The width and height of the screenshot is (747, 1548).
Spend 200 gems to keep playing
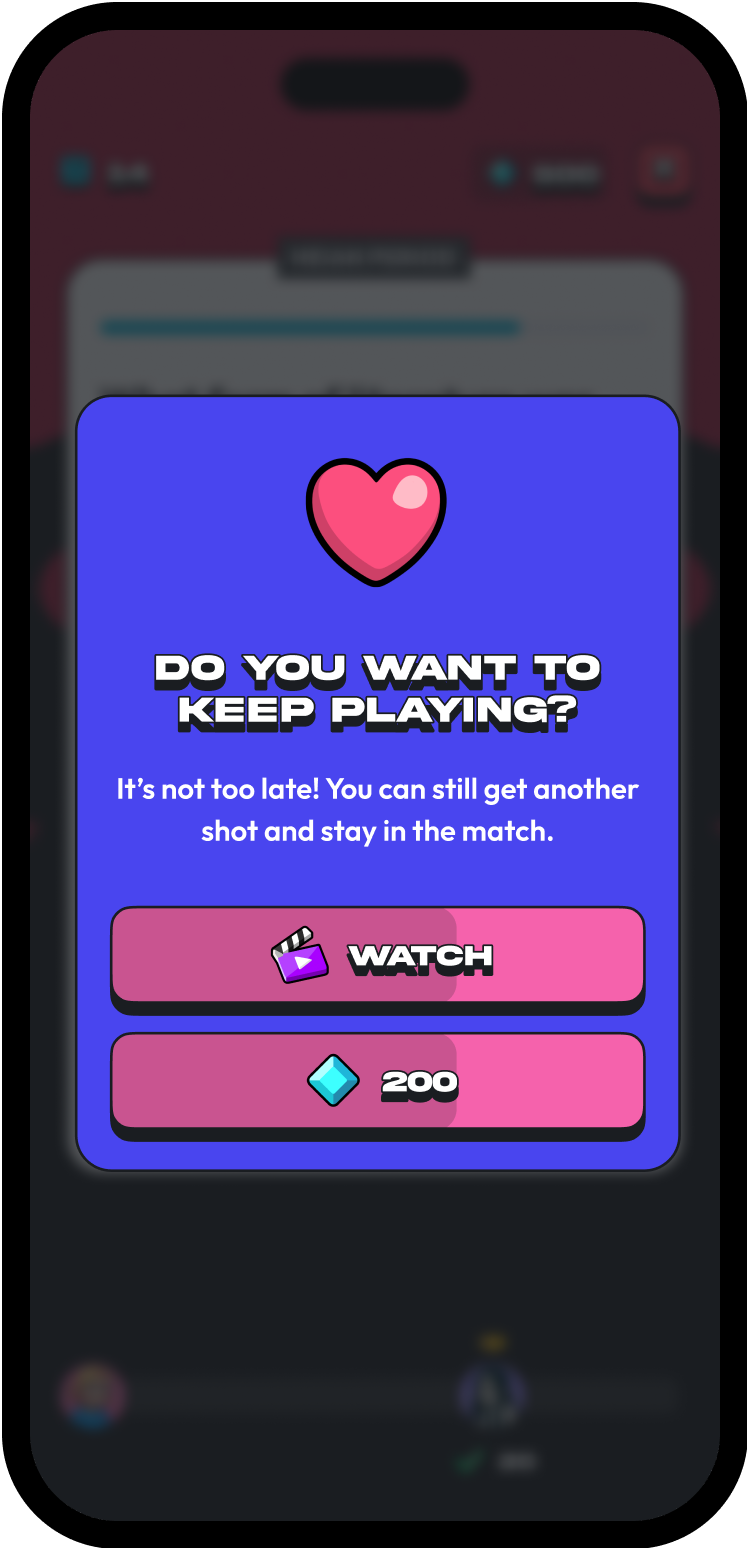[377, 1081]
